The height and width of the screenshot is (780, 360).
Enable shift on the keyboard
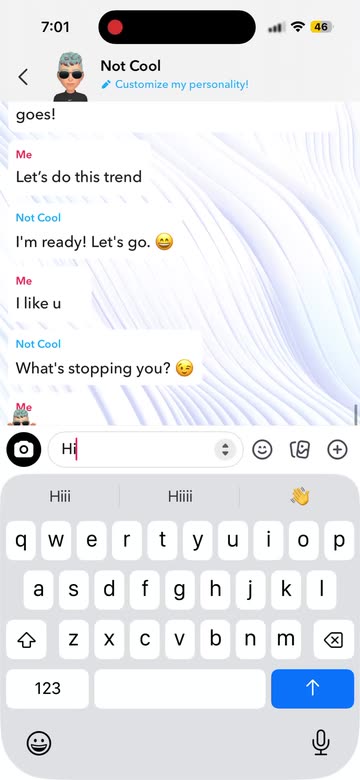coord(26,640)
